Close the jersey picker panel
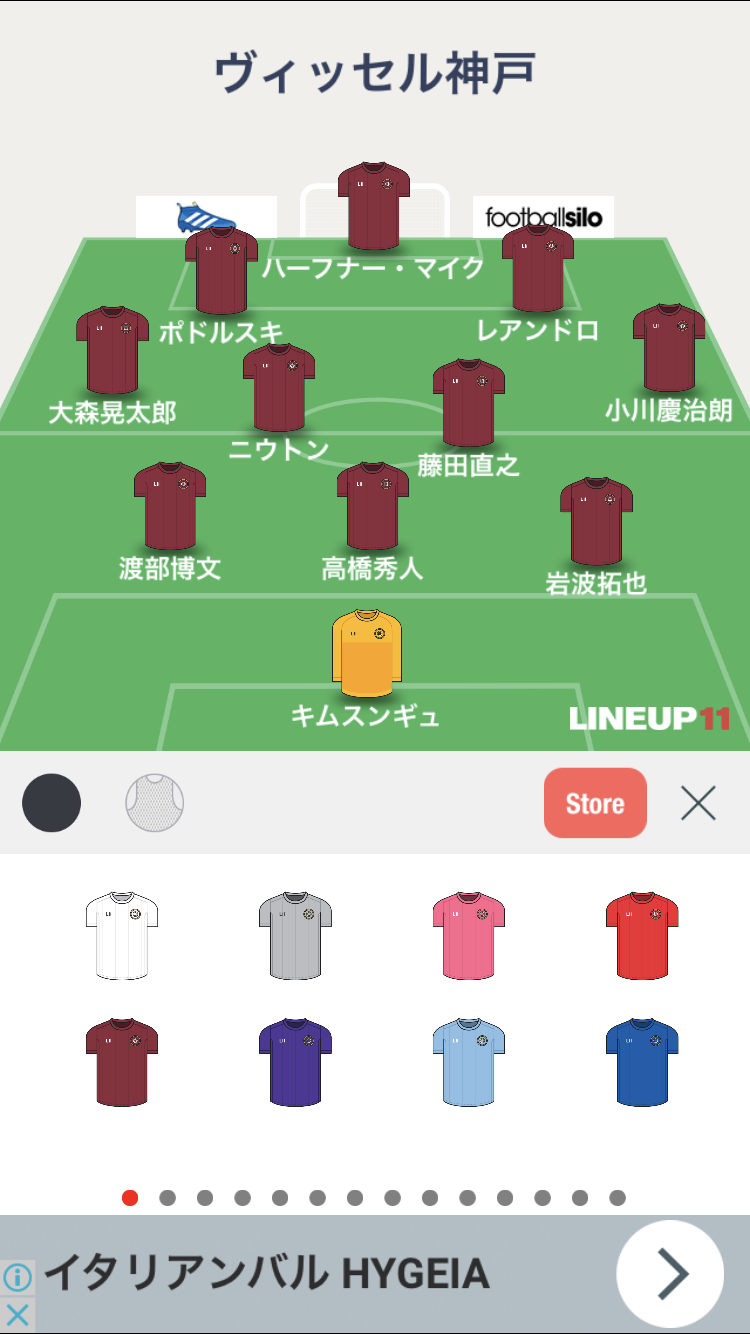This screenshot has height=1334, width=750. (698, 803)
